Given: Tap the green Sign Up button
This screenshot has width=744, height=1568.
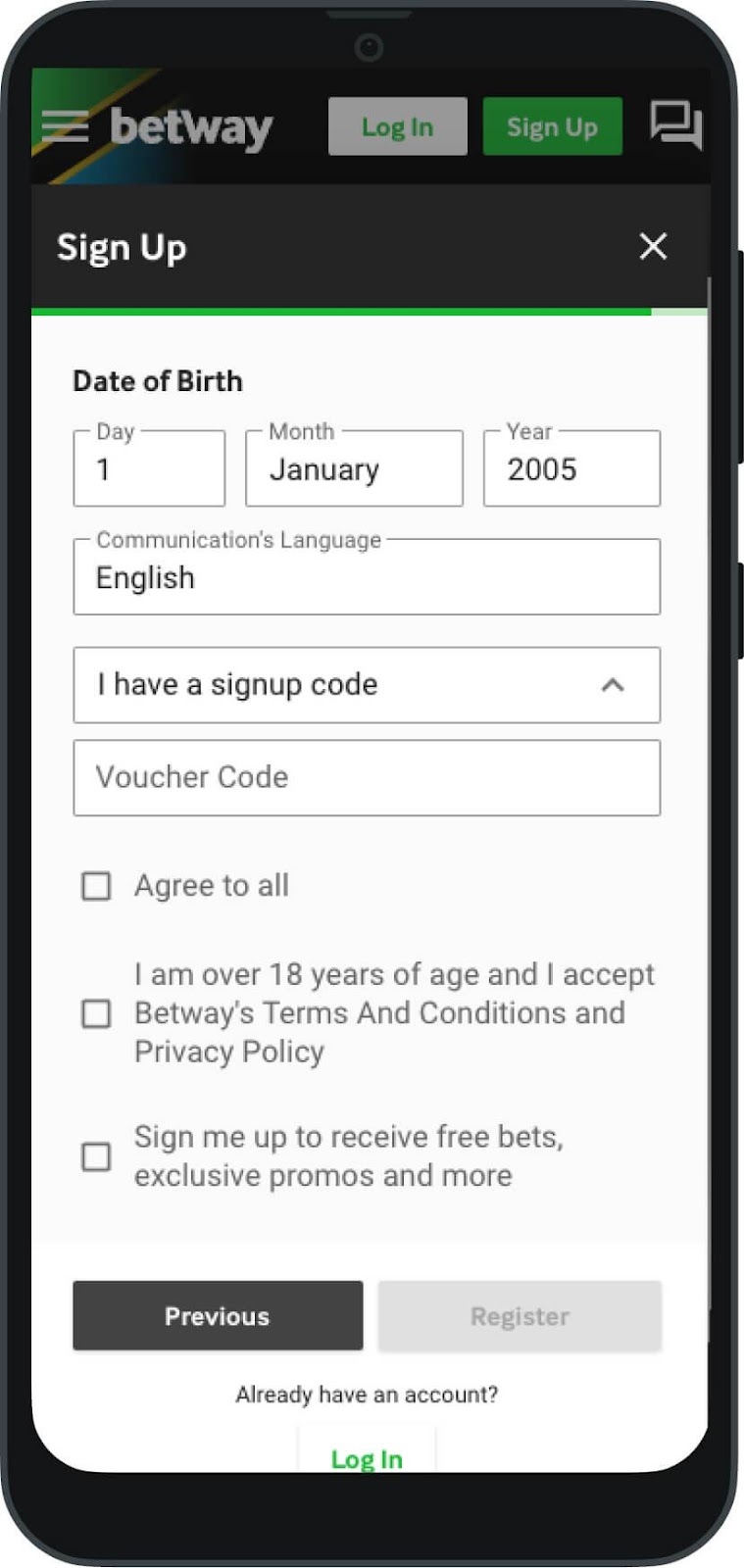Looking at the screenshot, I should pos(552,126).
